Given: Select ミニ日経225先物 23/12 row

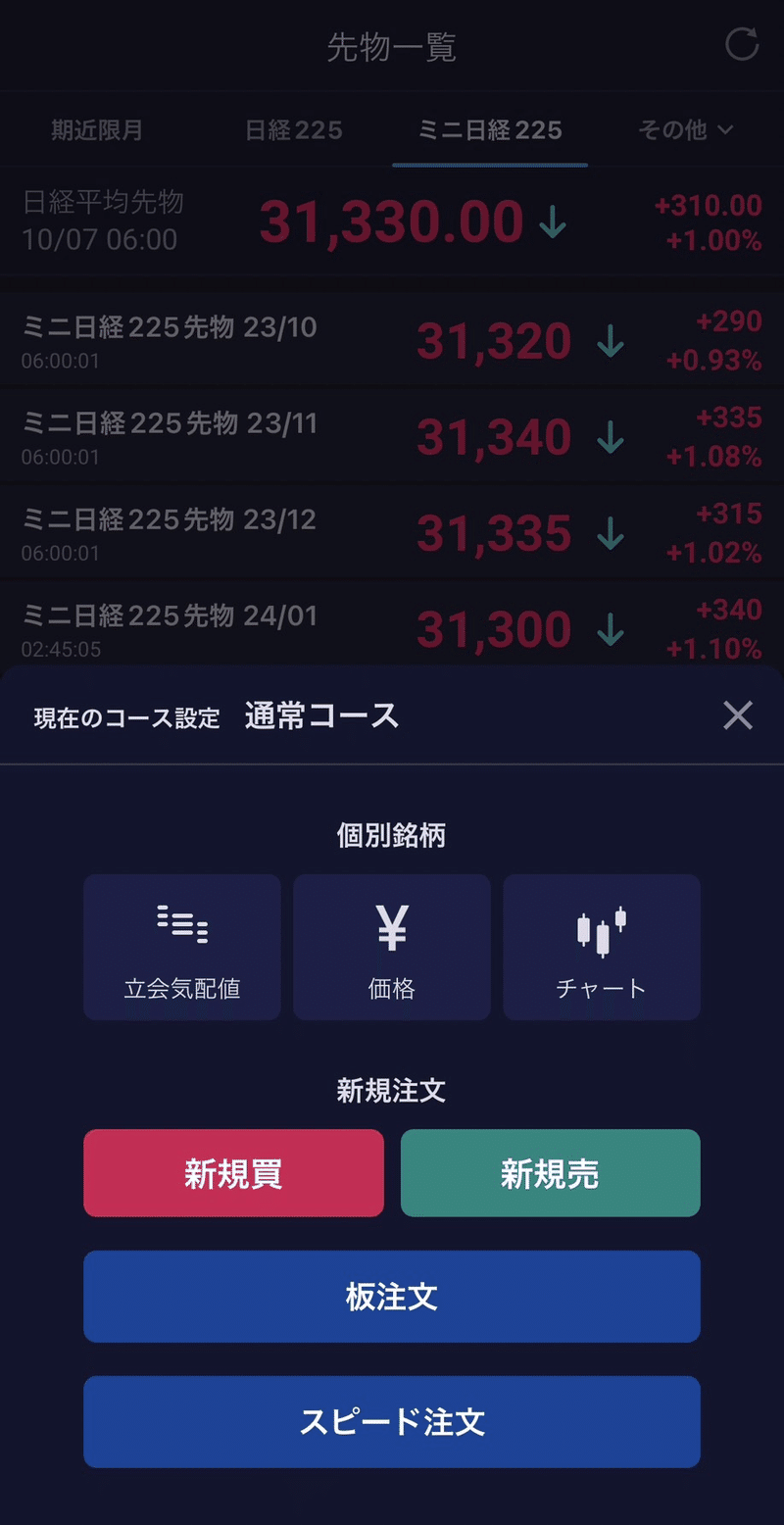Looking at the screenshot, I should click(392, 533).
